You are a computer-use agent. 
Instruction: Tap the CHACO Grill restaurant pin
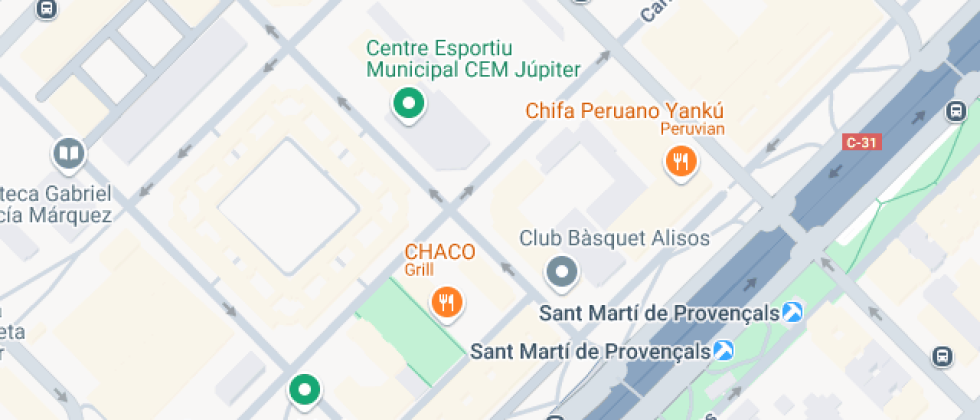click(447, 301)
